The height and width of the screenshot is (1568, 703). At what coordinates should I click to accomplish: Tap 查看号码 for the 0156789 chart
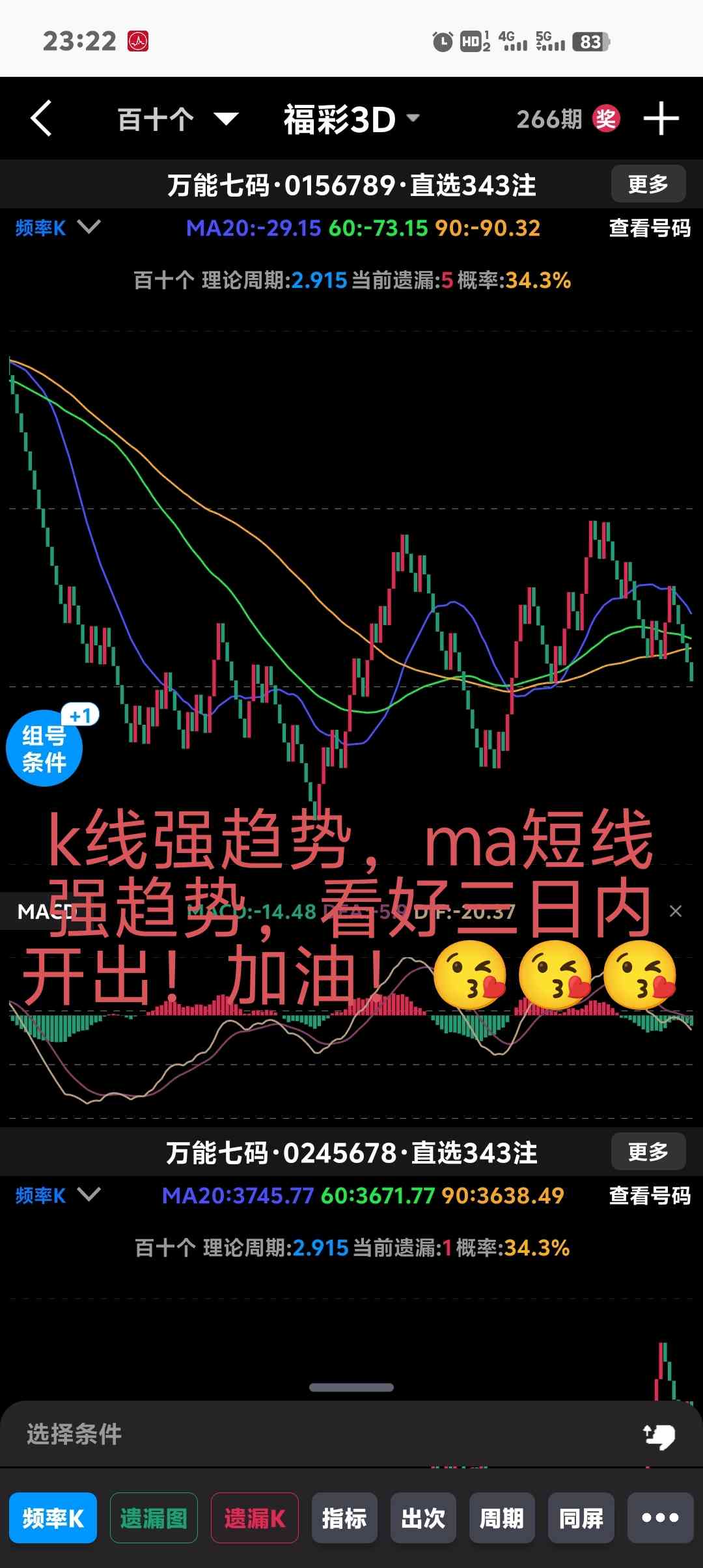coord(649,228)
